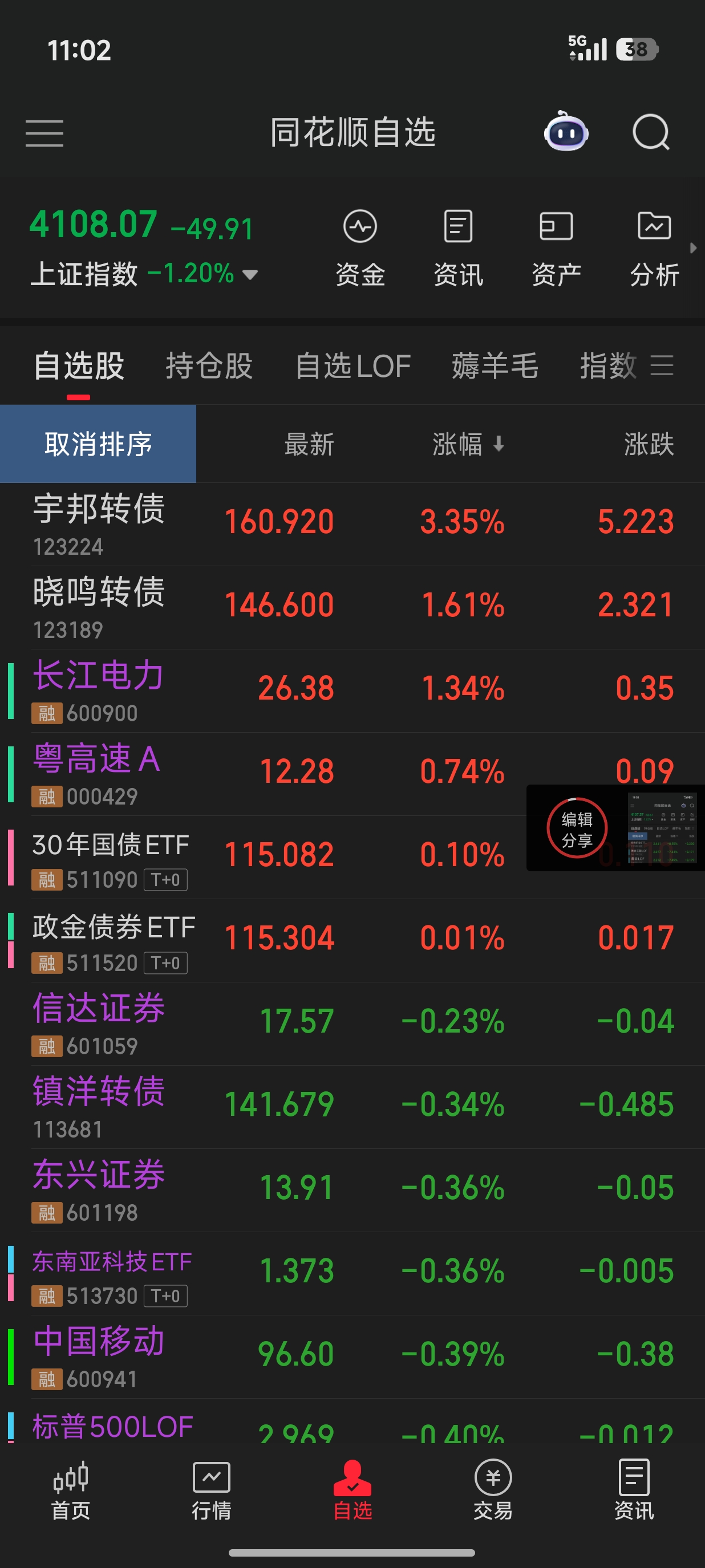This screenshot has height=1568, width=705.
Task: Go to the 行情 bottom tab
Action: (211, 1490)
